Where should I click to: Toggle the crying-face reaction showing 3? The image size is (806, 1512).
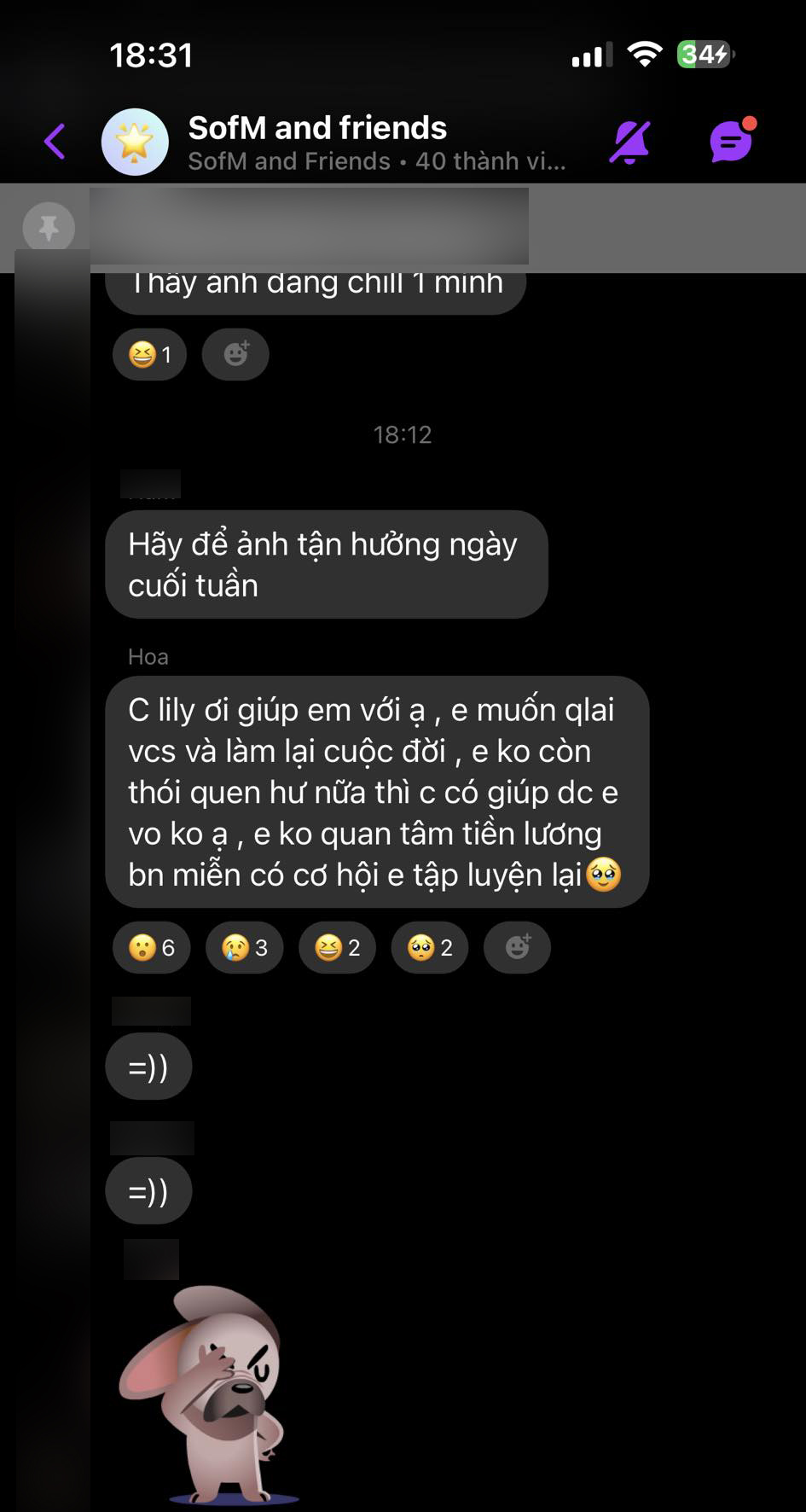point(244,947)
